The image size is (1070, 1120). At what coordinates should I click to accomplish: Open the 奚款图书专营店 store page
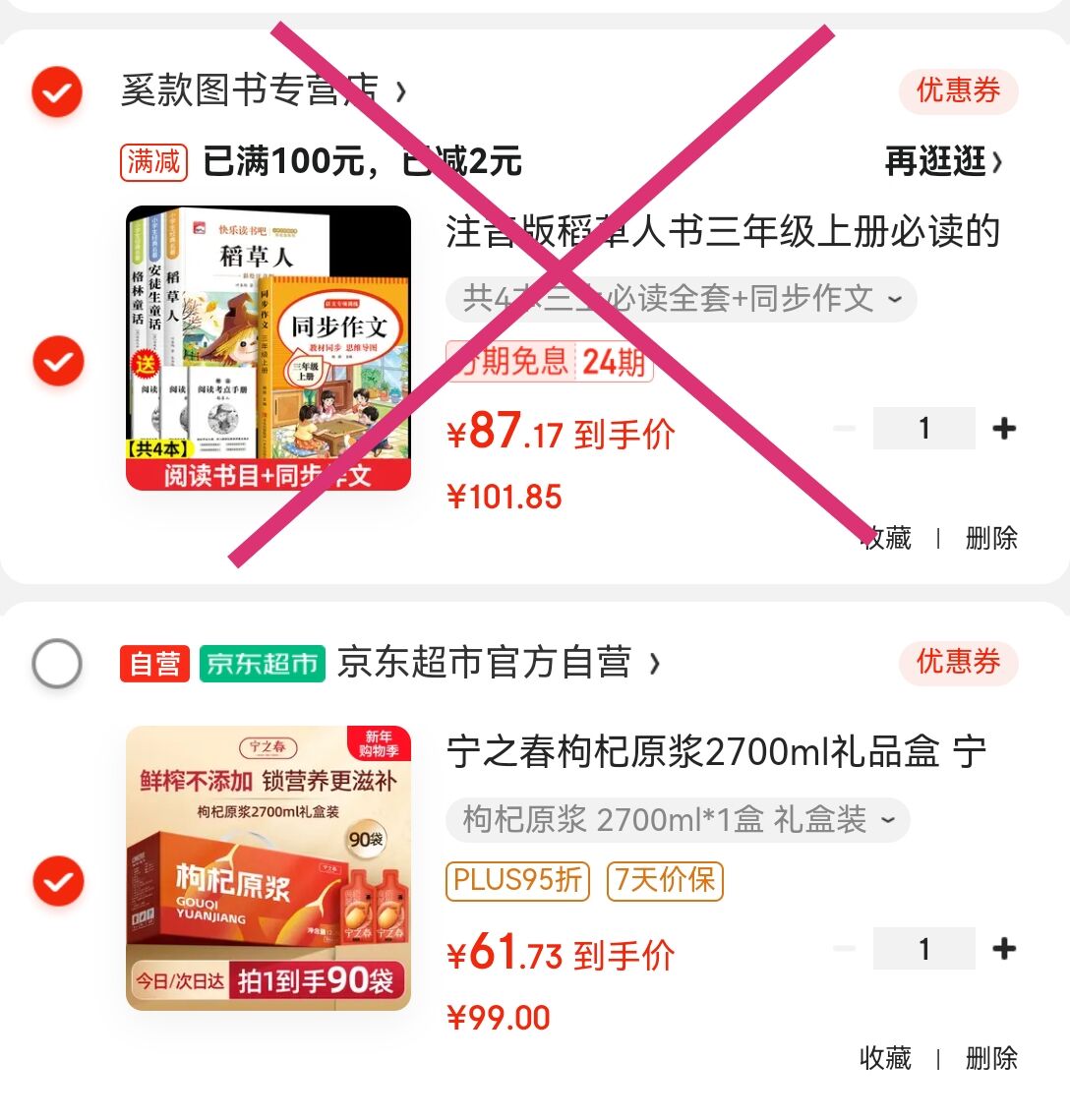[263, 90]
